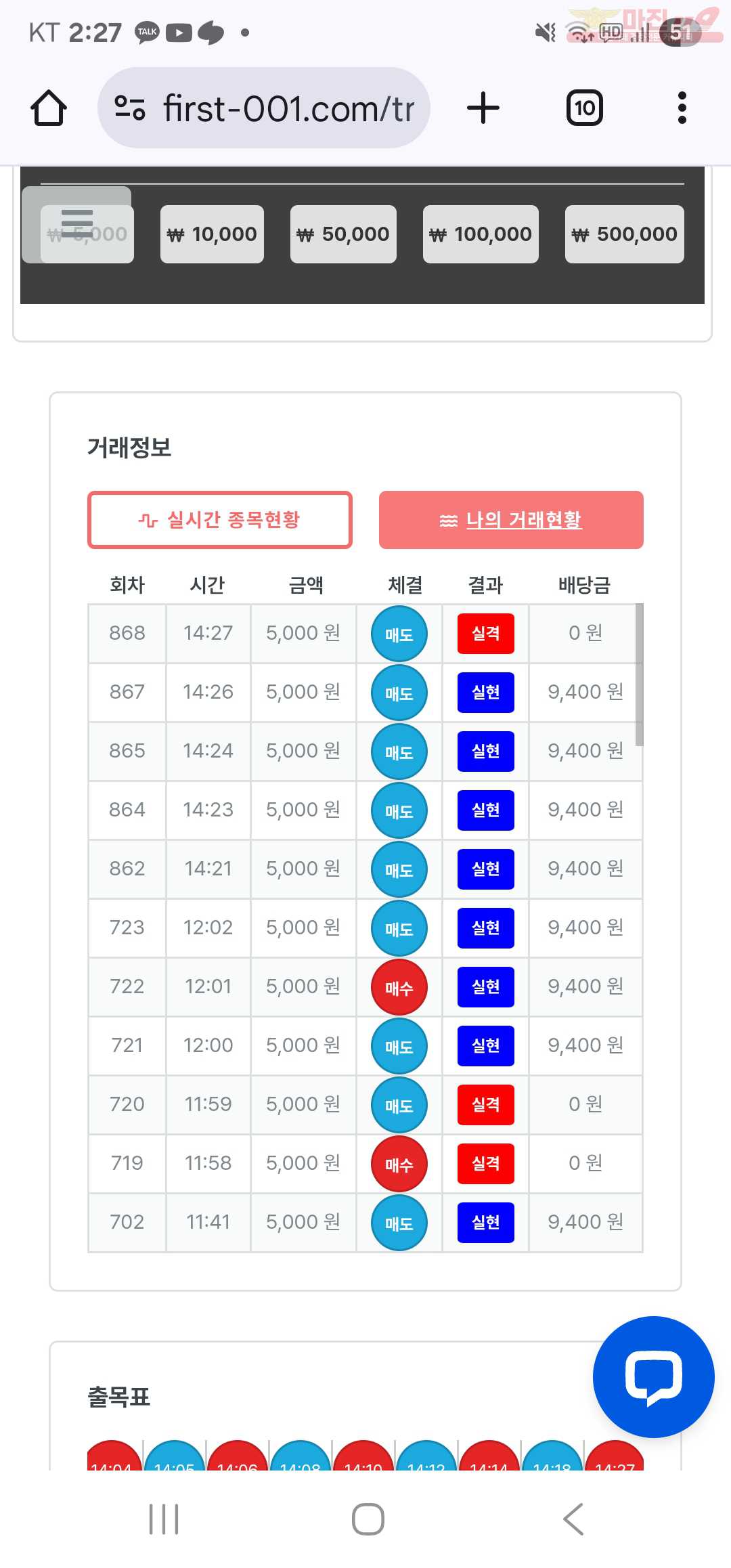This screenshot has width=731, height=1568.
Task: Go to the browser home page
Action: tap(49, 108)
